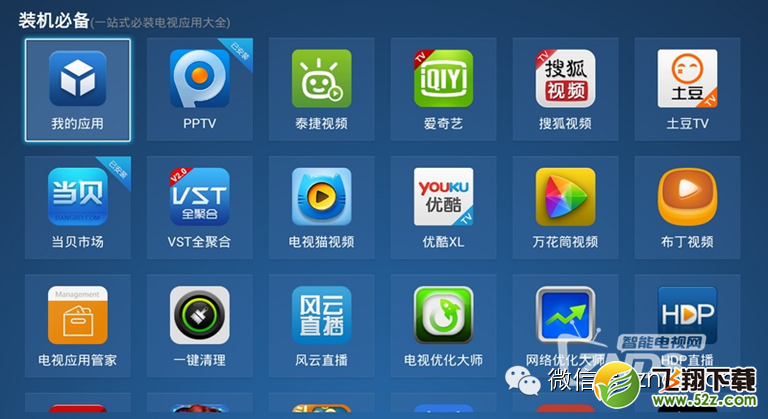Select 优酷XL app tile
Viewport: 768px width, 419px height.
[443, 207]
